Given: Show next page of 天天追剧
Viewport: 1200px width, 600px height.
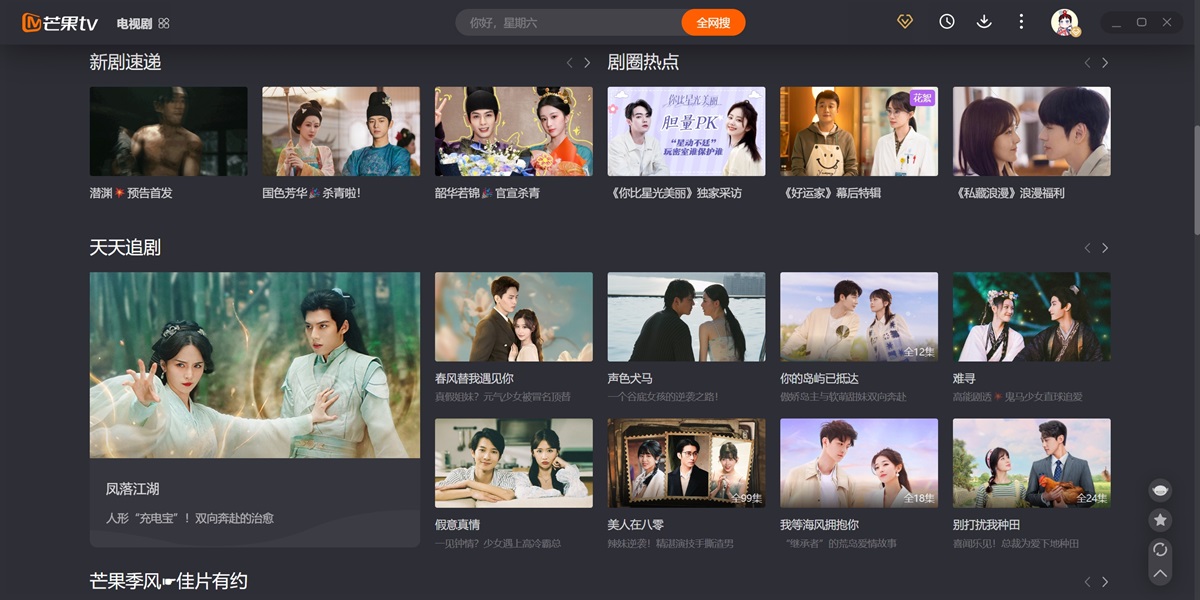Looking at the screenshot, I should point(1105,248).
